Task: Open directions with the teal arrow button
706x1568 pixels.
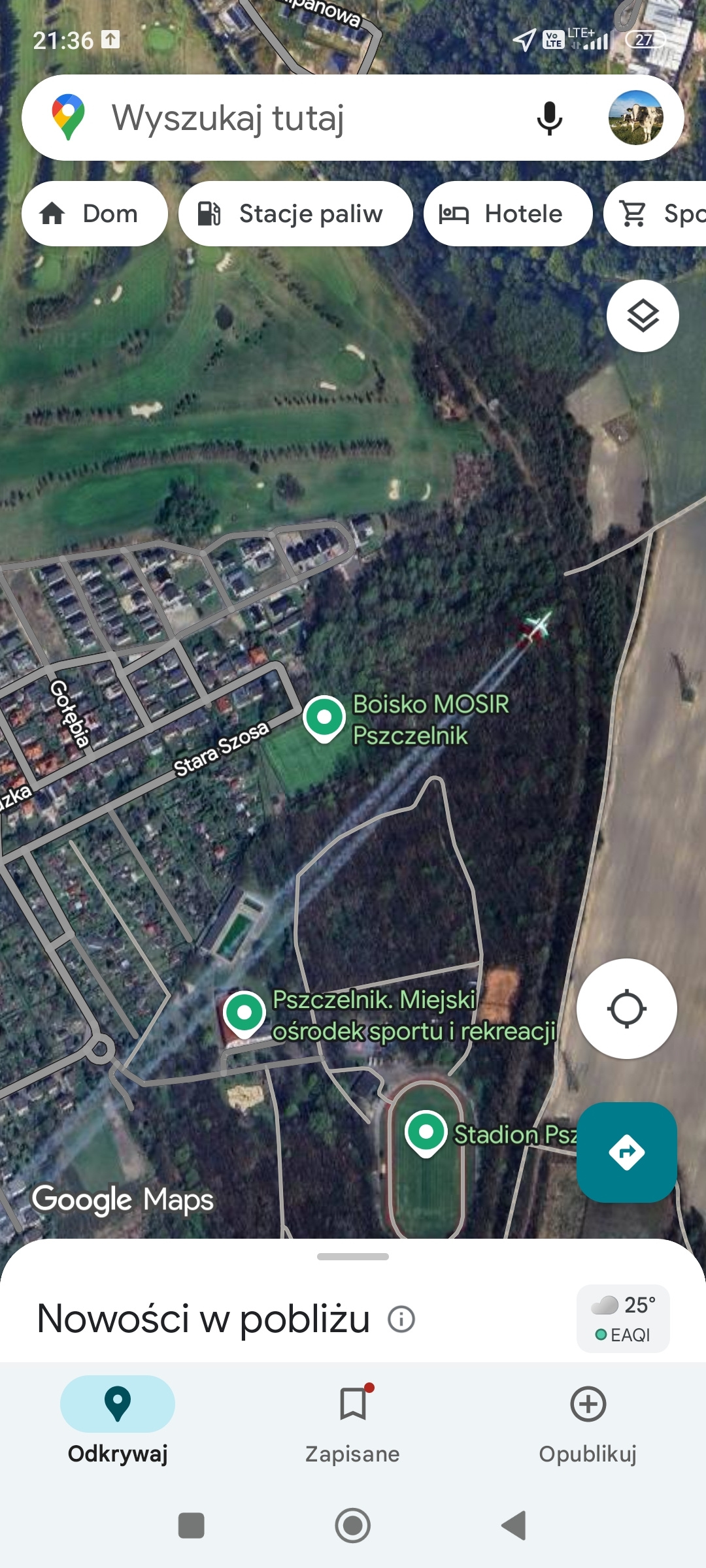Action: [626, 1152]
